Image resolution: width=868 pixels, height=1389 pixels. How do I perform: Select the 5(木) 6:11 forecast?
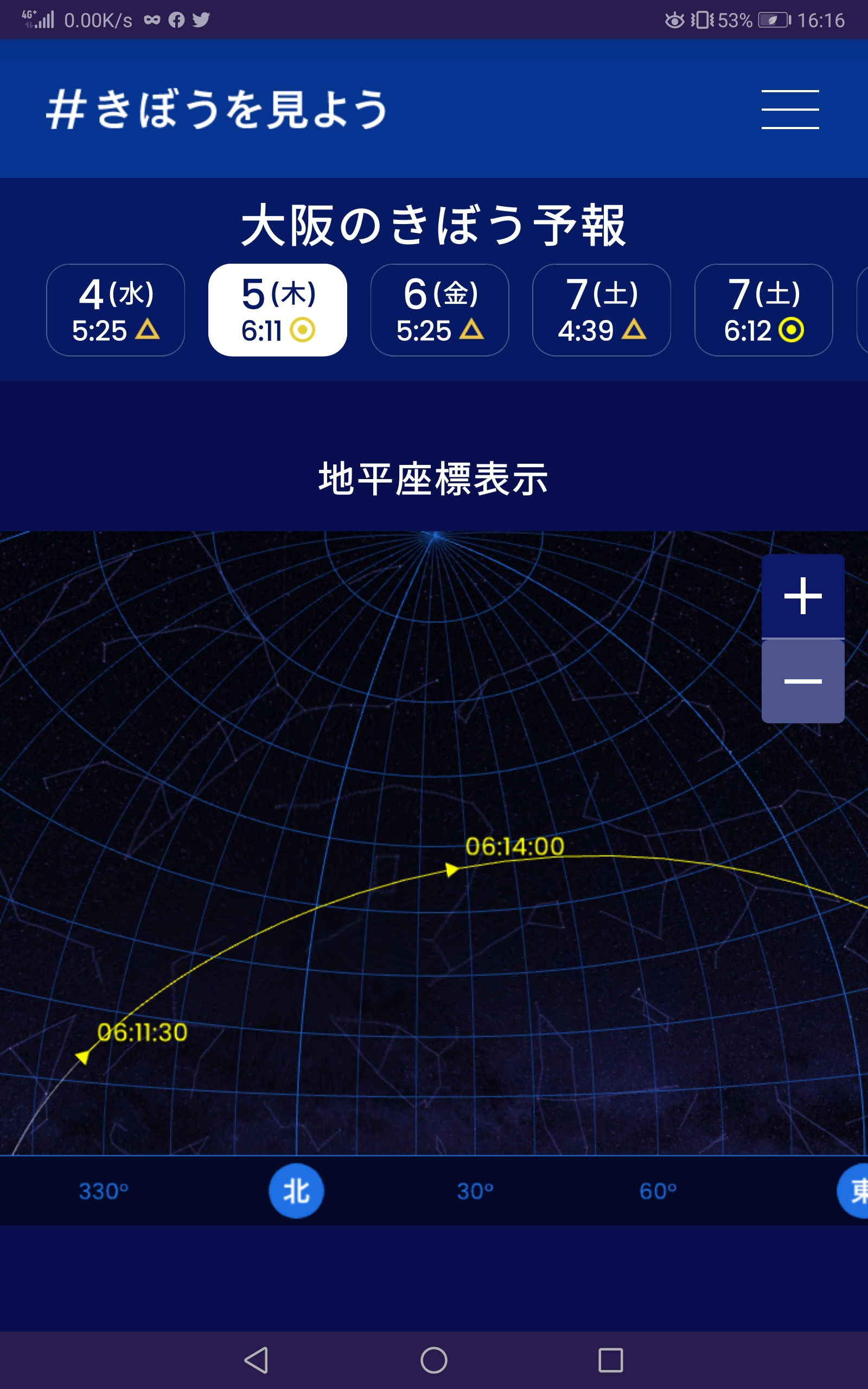(x=277, y=310)
